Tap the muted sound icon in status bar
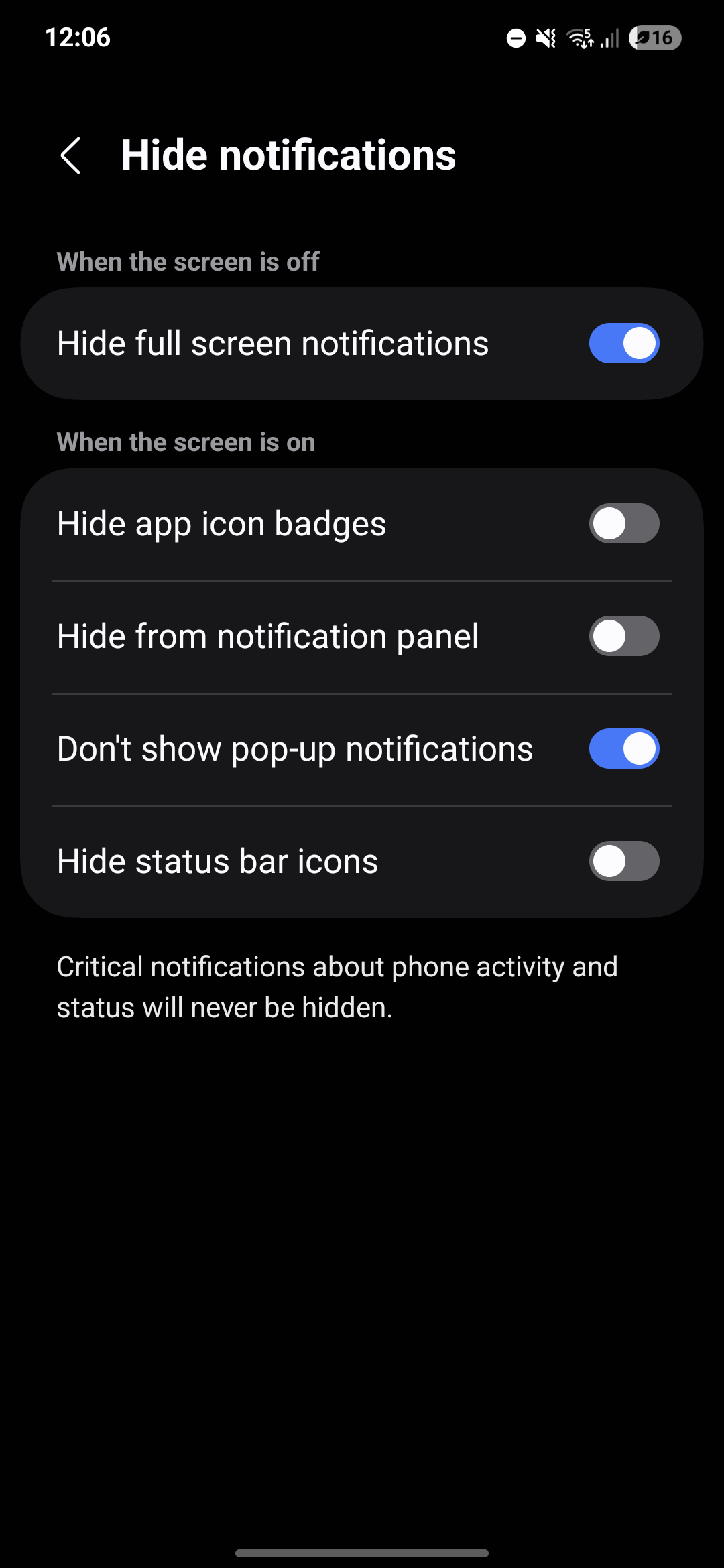This screenshot has width=724, height=1568. click(x=546, y=38)
